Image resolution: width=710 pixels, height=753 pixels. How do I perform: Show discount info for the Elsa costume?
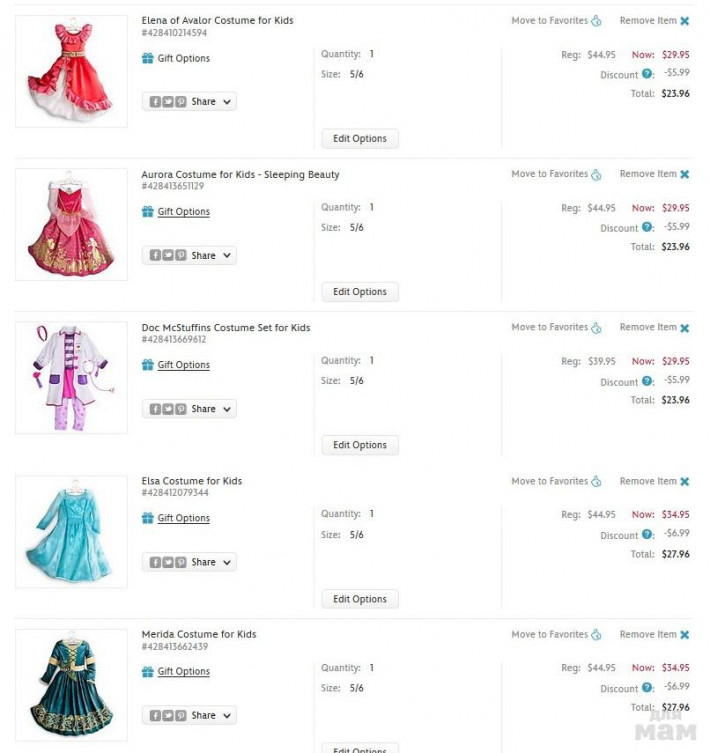(x=647, y=535)
